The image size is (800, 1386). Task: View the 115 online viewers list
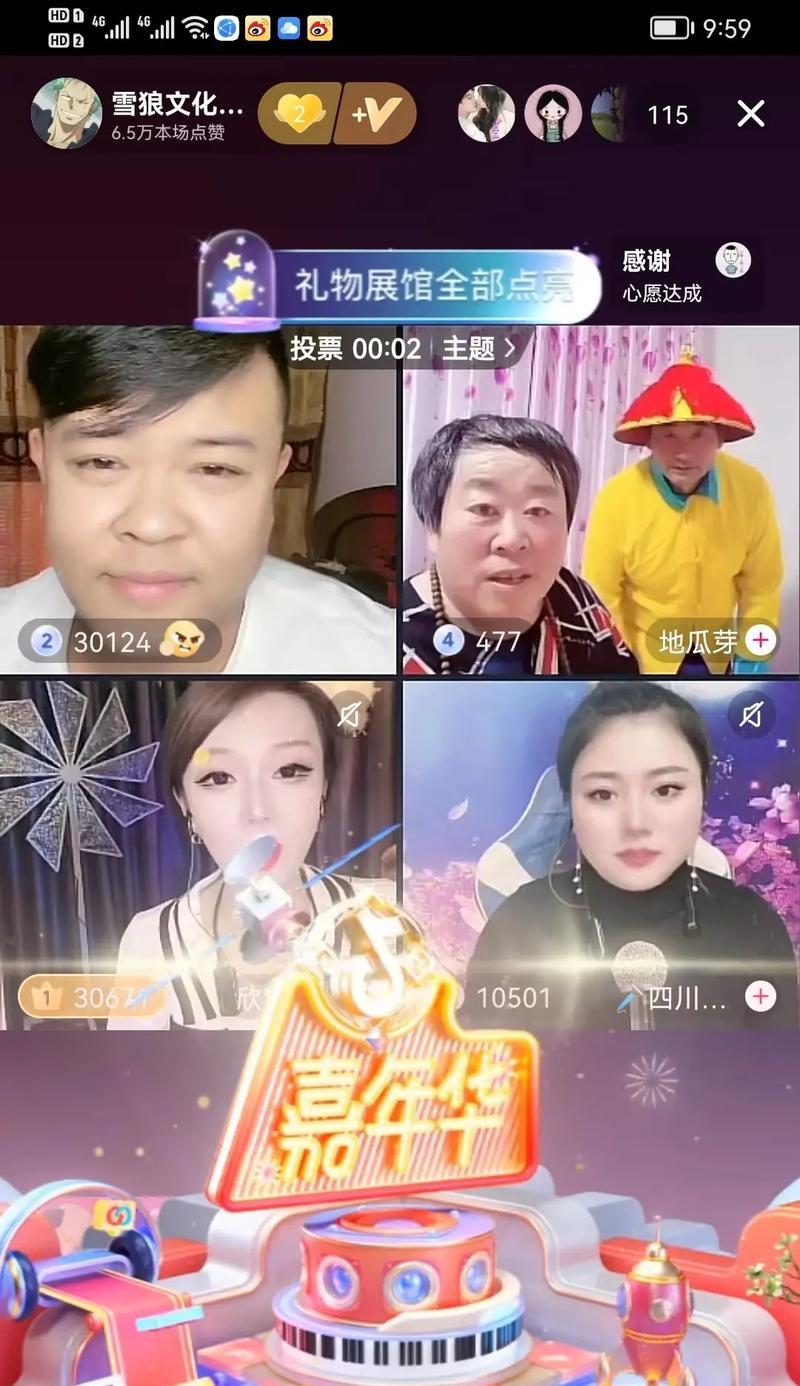pos(667,115)
